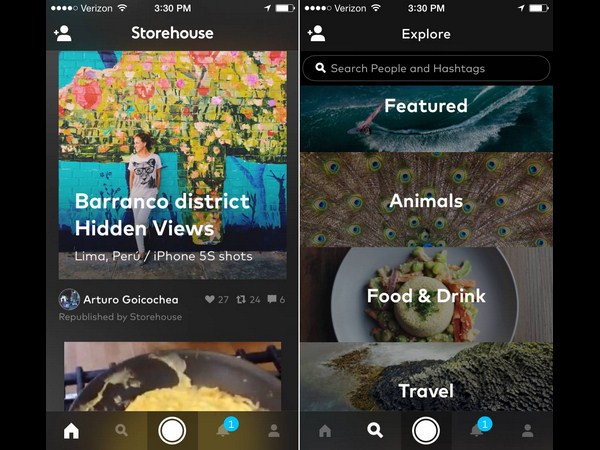Open the Food & Drink category
This screenshot has height=450, width=600.
tap(427, 295)
